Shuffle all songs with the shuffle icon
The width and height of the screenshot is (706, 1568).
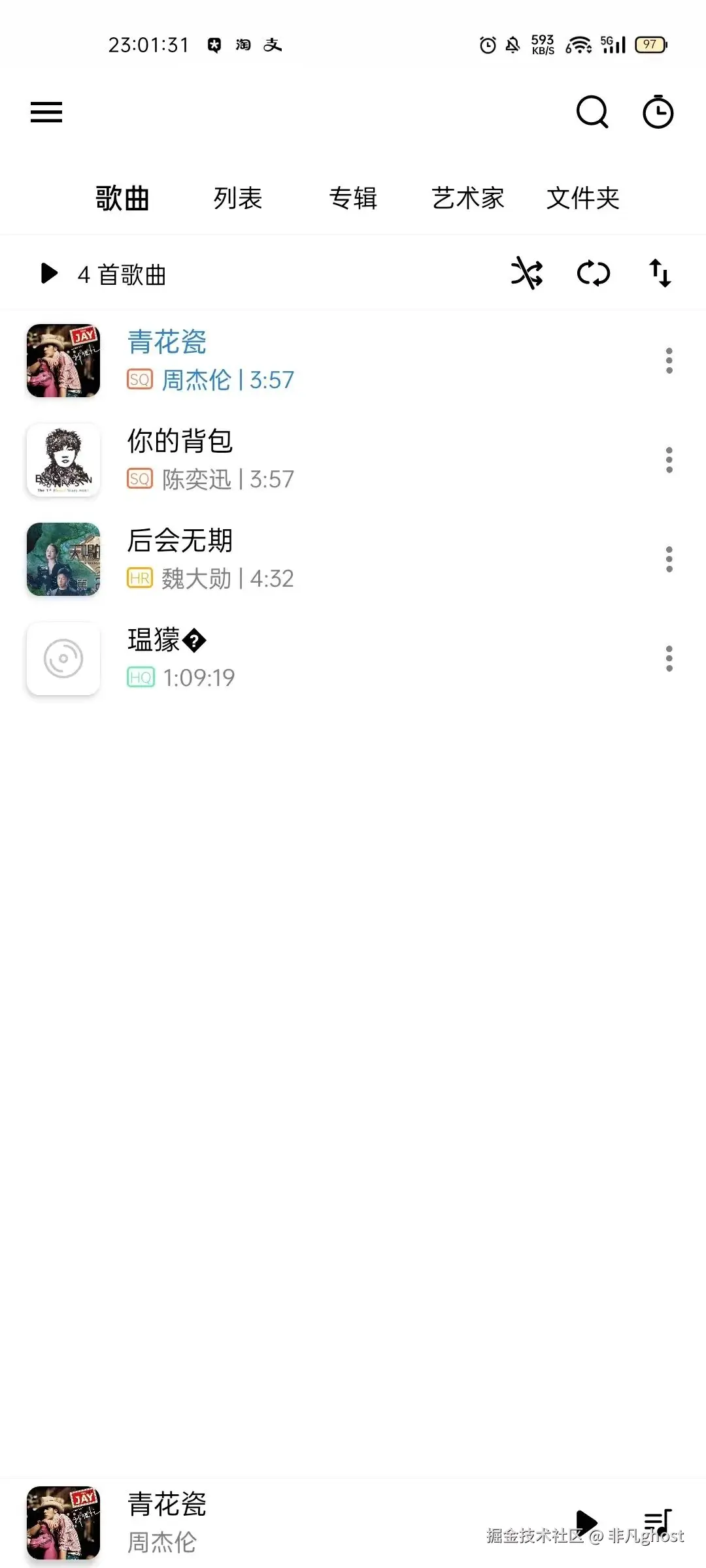click(x=527, y=274)
